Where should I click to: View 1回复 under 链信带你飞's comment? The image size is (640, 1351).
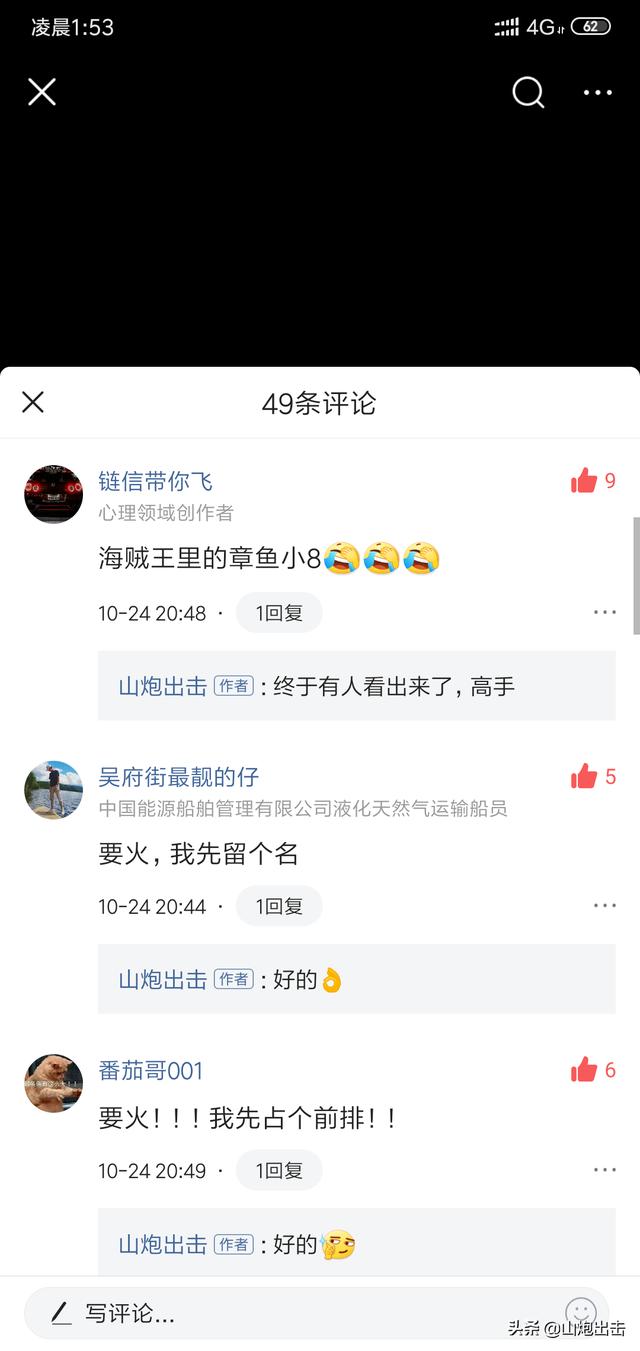[x=279, y=613]
